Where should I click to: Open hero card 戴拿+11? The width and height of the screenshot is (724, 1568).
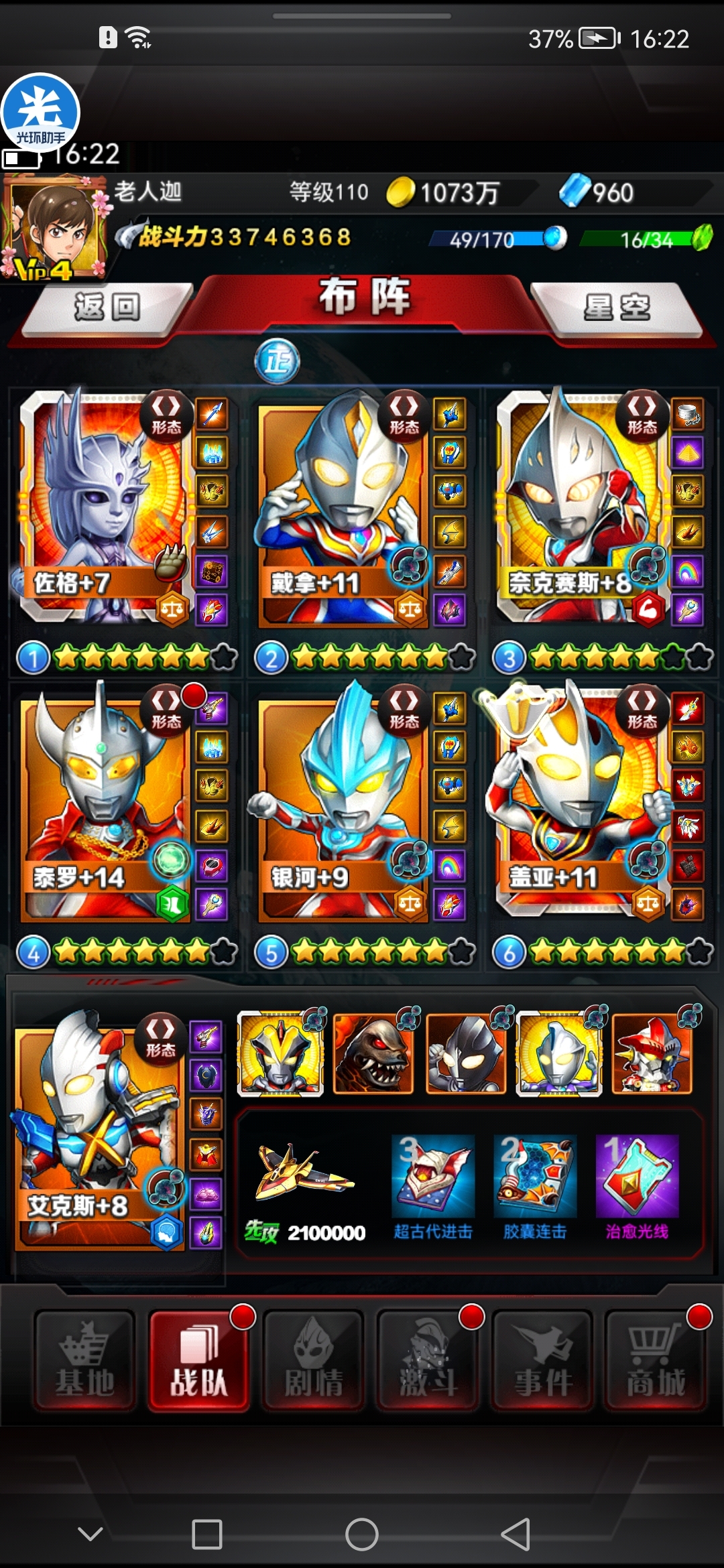339,509
